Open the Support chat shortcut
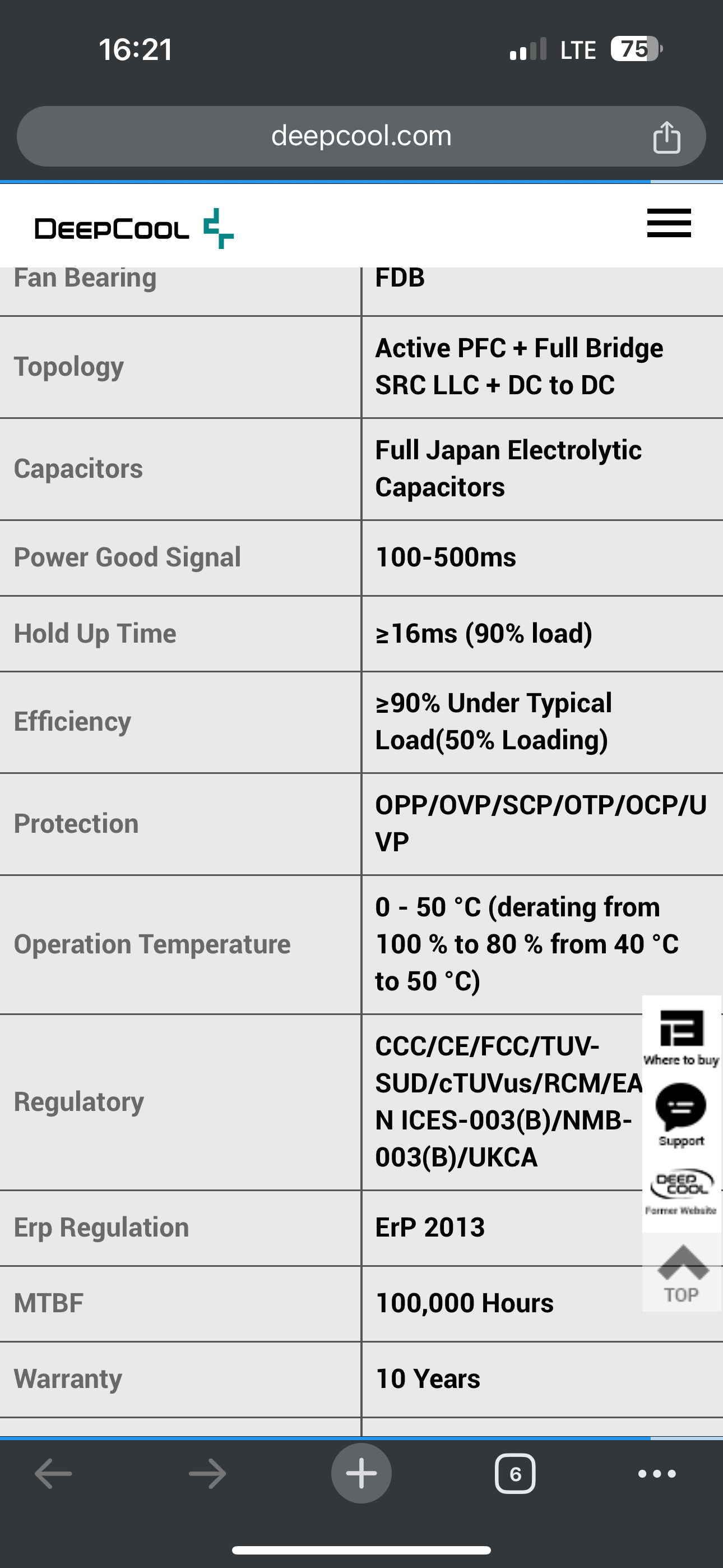The width and height of the screenshot is (723, 1568). tap(681, 1115)
